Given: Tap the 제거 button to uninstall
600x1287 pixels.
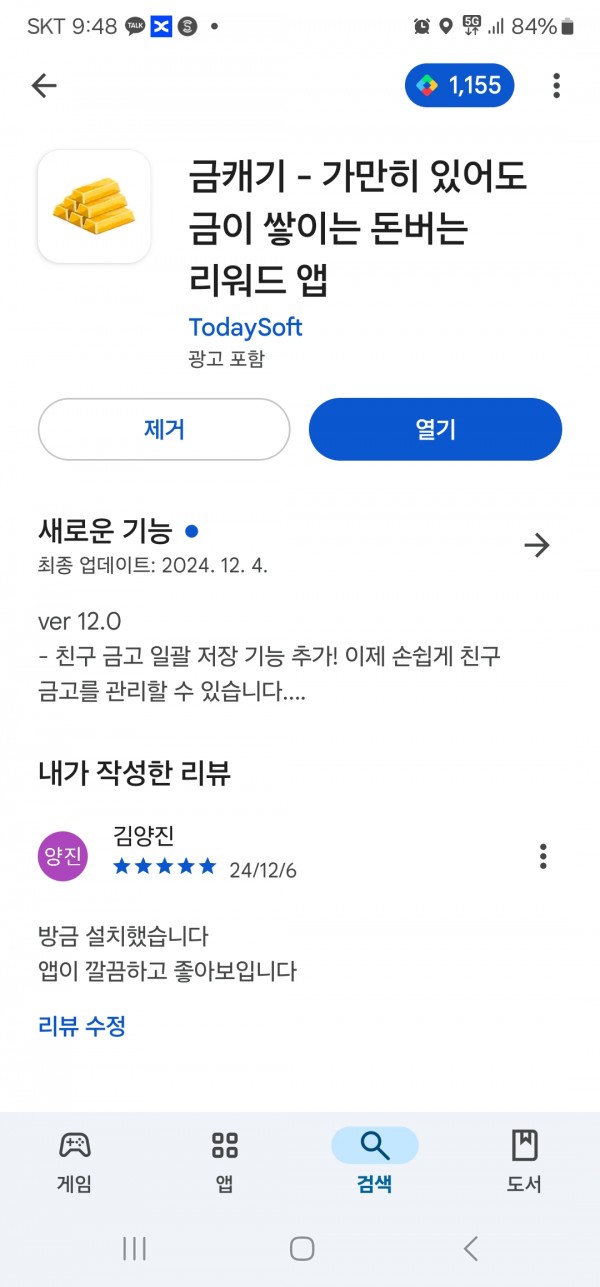Looking at the screenshot, I should pos(164,429).
